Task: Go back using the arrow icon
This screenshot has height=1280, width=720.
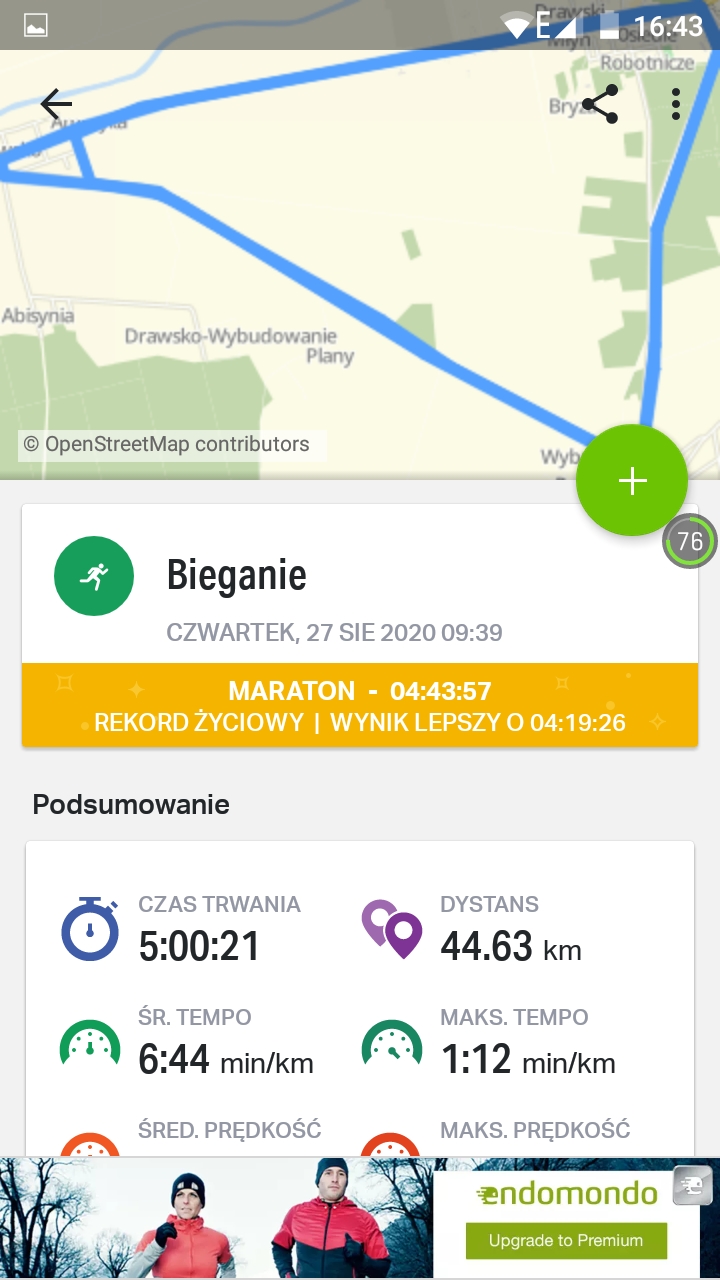Action: coord(56,104)
